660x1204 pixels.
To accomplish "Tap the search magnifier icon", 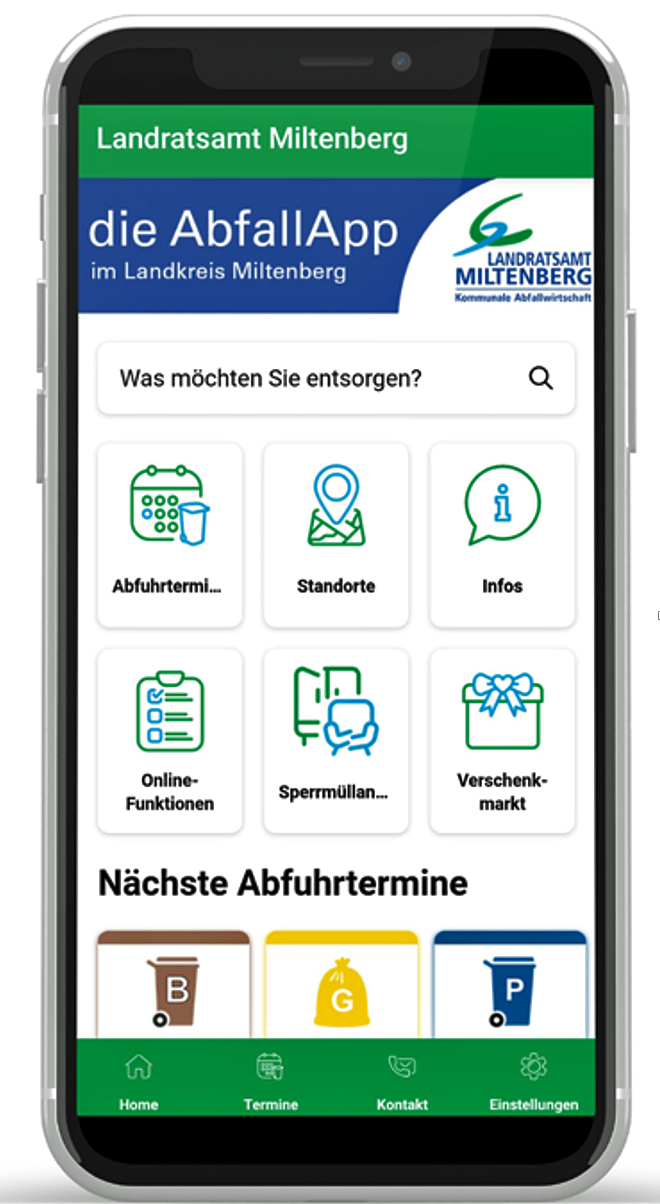I will click(x=541, y=379).
